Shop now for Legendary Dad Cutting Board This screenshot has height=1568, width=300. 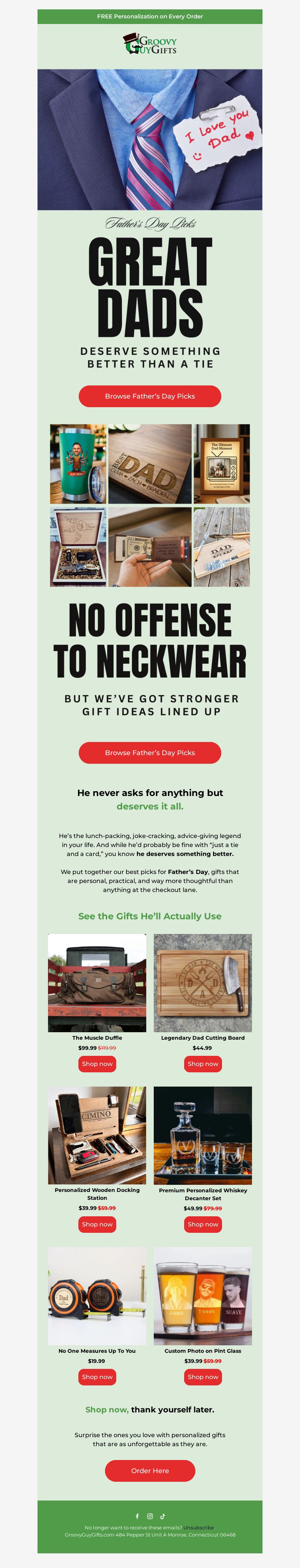(x=202, y=1063)
